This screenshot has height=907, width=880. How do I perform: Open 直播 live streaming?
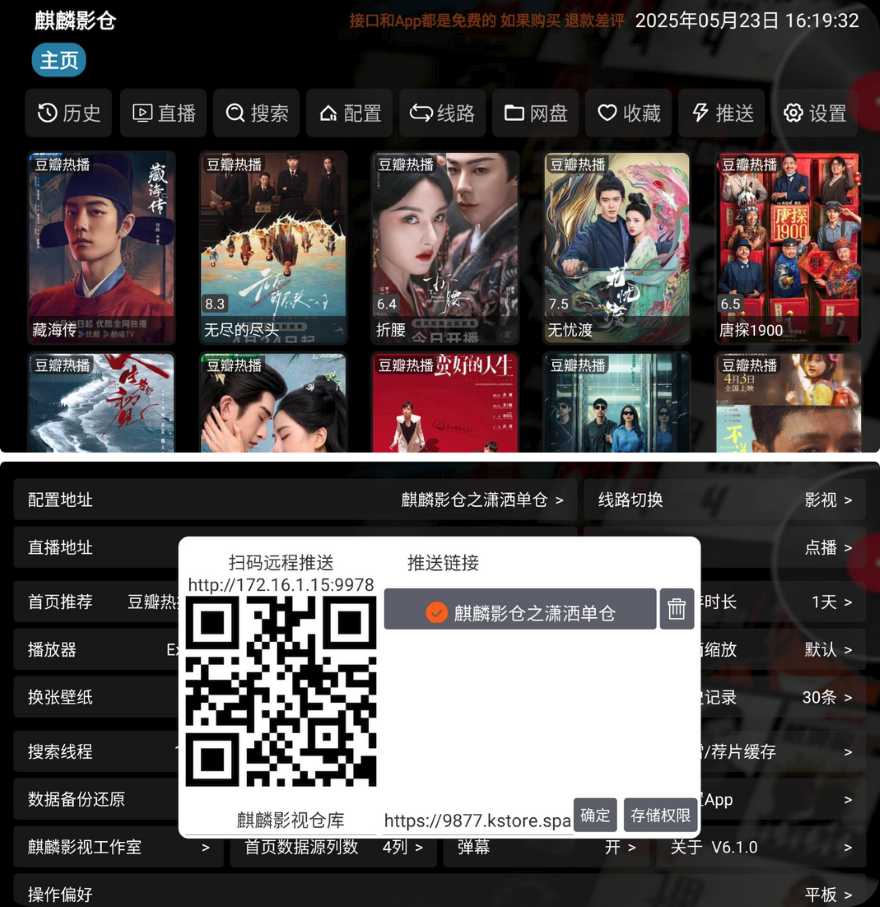point(164,113)
